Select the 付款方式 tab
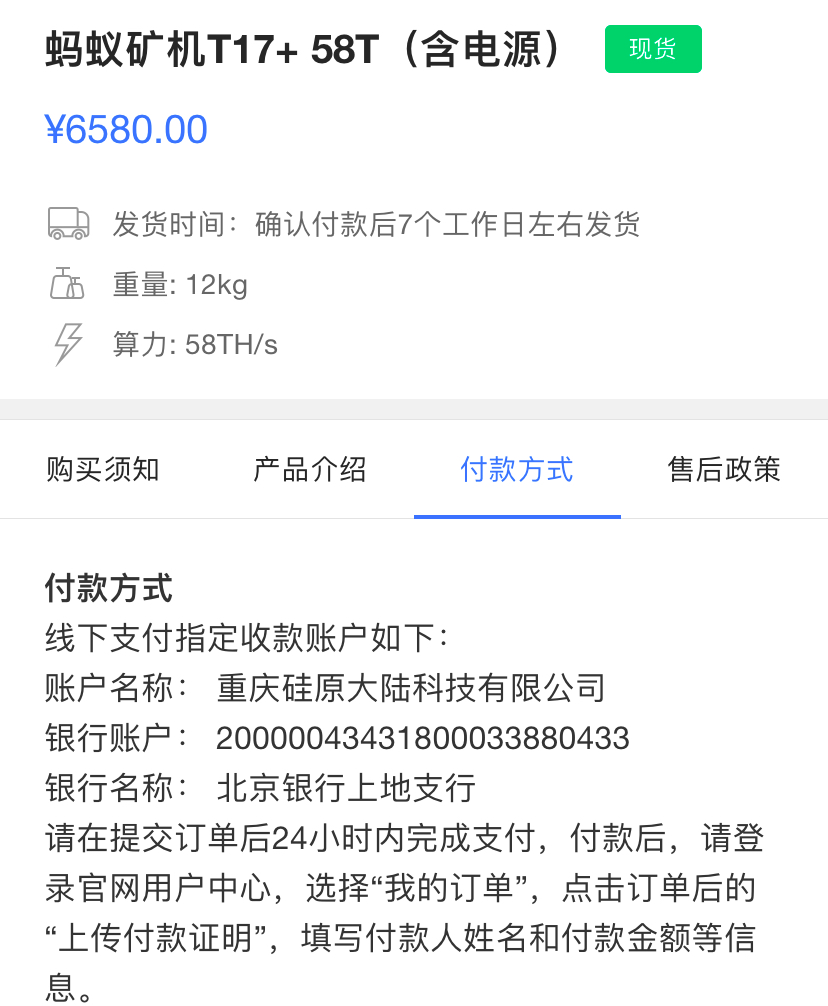Viewport: 828px width, 1006px height. point(517,468)
